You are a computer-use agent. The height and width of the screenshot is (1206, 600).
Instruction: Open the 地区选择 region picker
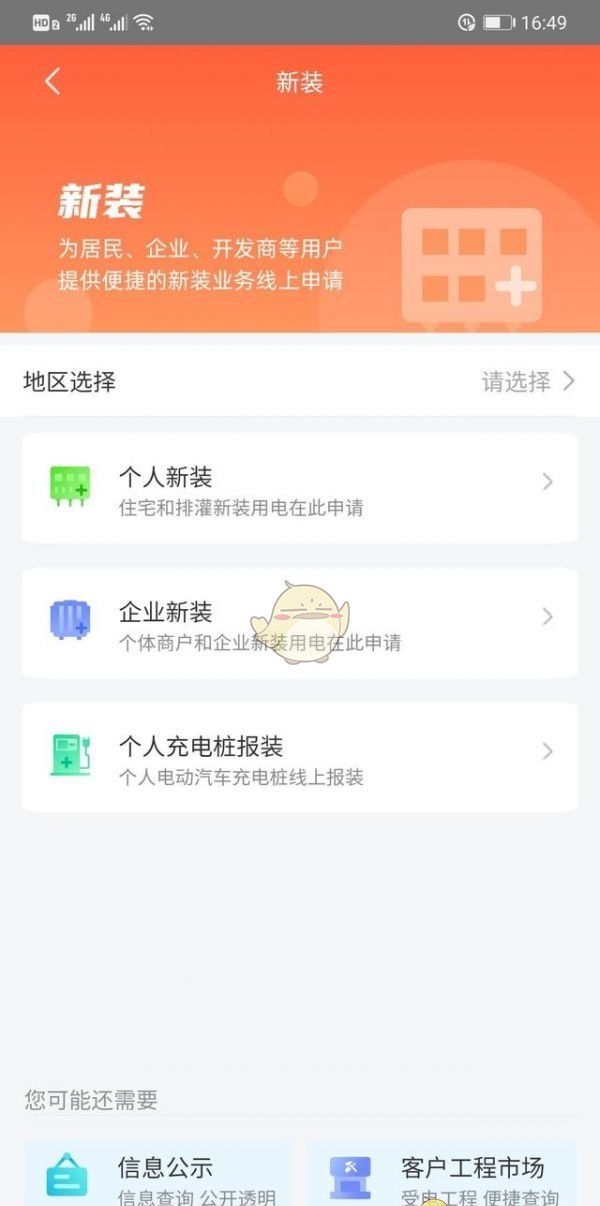300,381
